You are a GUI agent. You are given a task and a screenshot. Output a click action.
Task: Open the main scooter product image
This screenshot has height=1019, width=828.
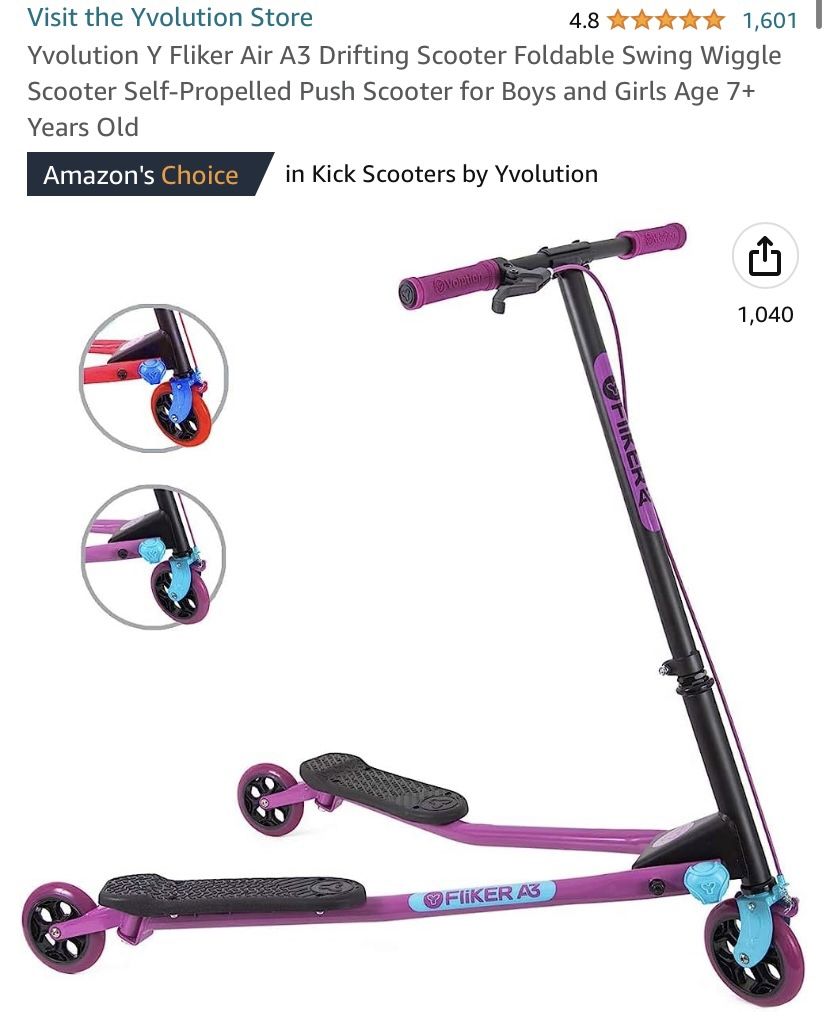point(414,613)
